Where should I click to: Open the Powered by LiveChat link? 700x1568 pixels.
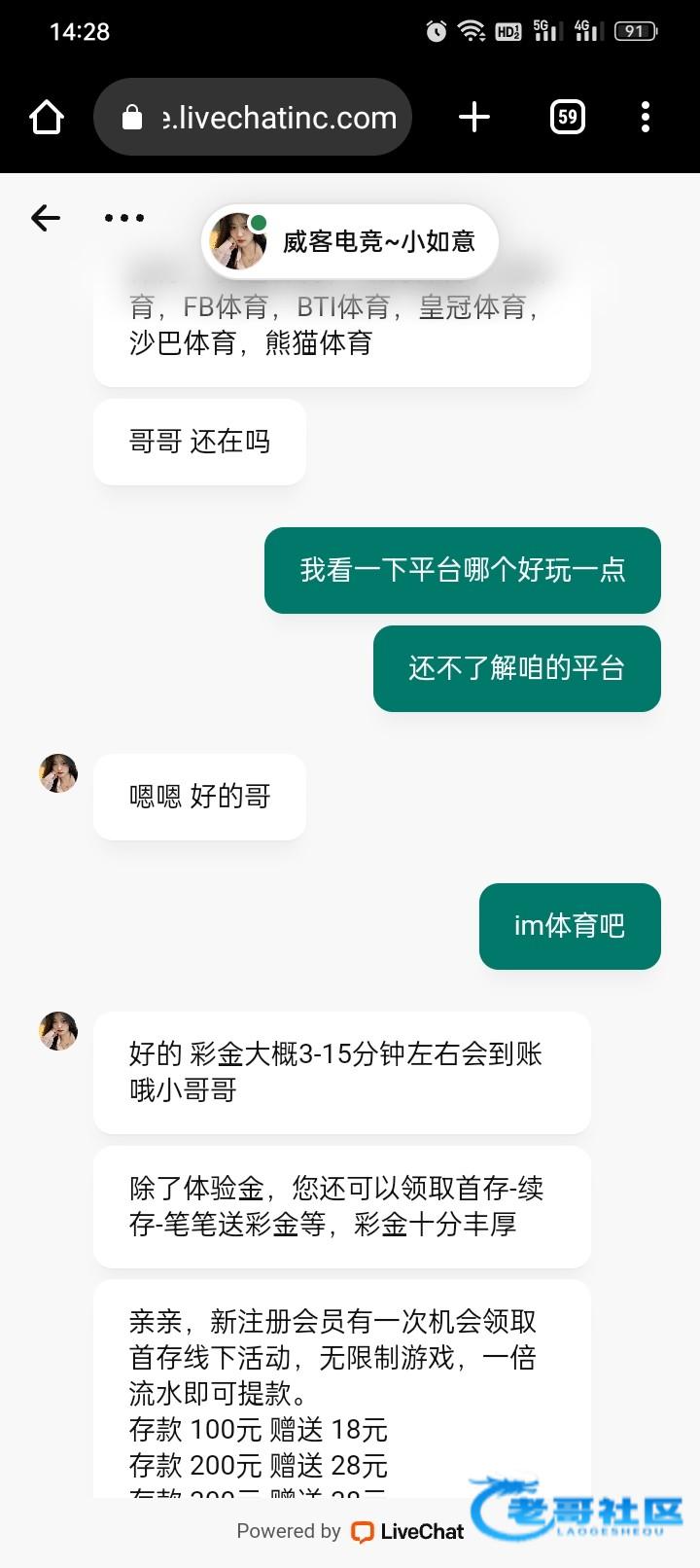(350, 1531)
